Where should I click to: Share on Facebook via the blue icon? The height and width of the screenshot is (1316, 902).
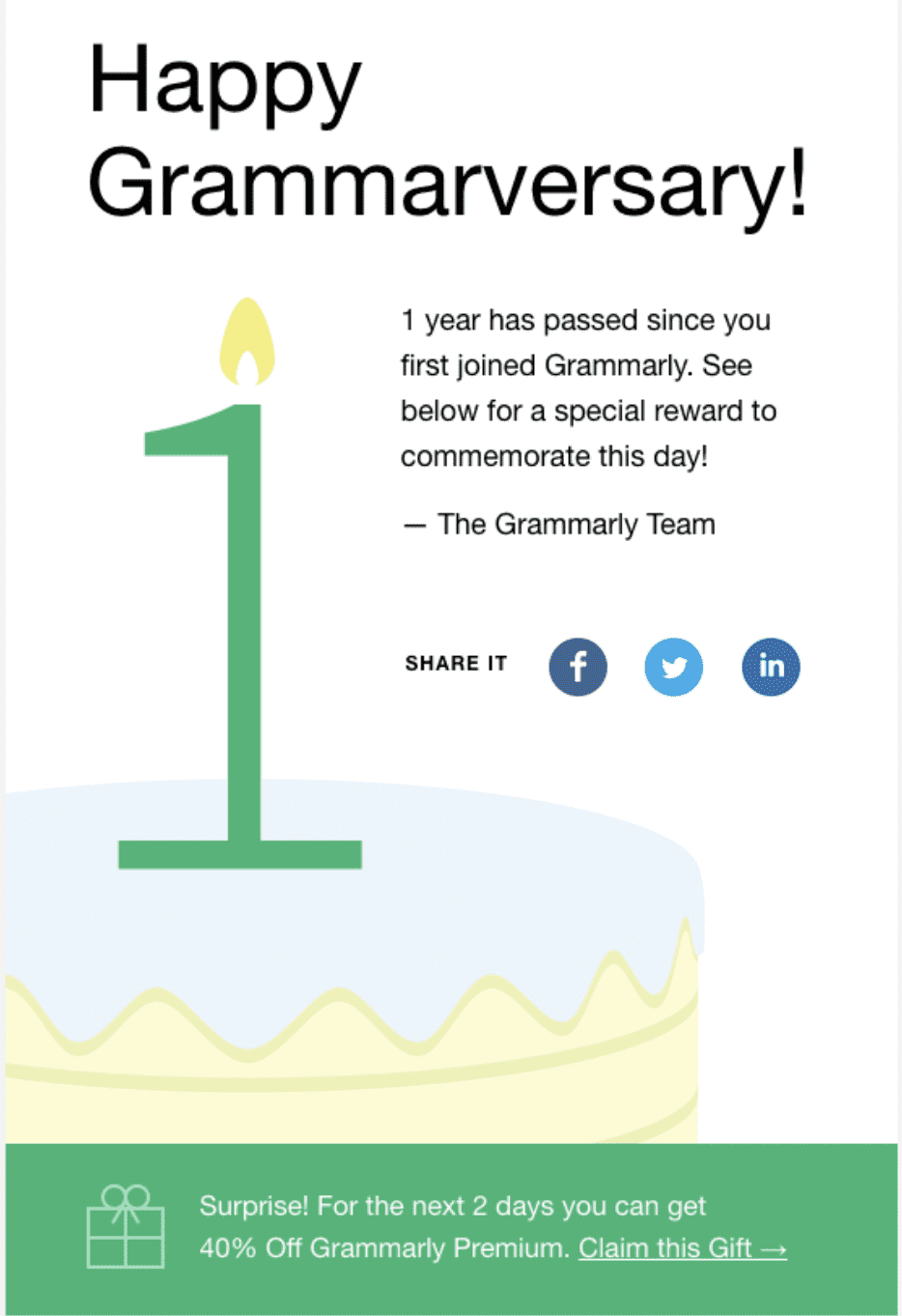tap(578, 667)
